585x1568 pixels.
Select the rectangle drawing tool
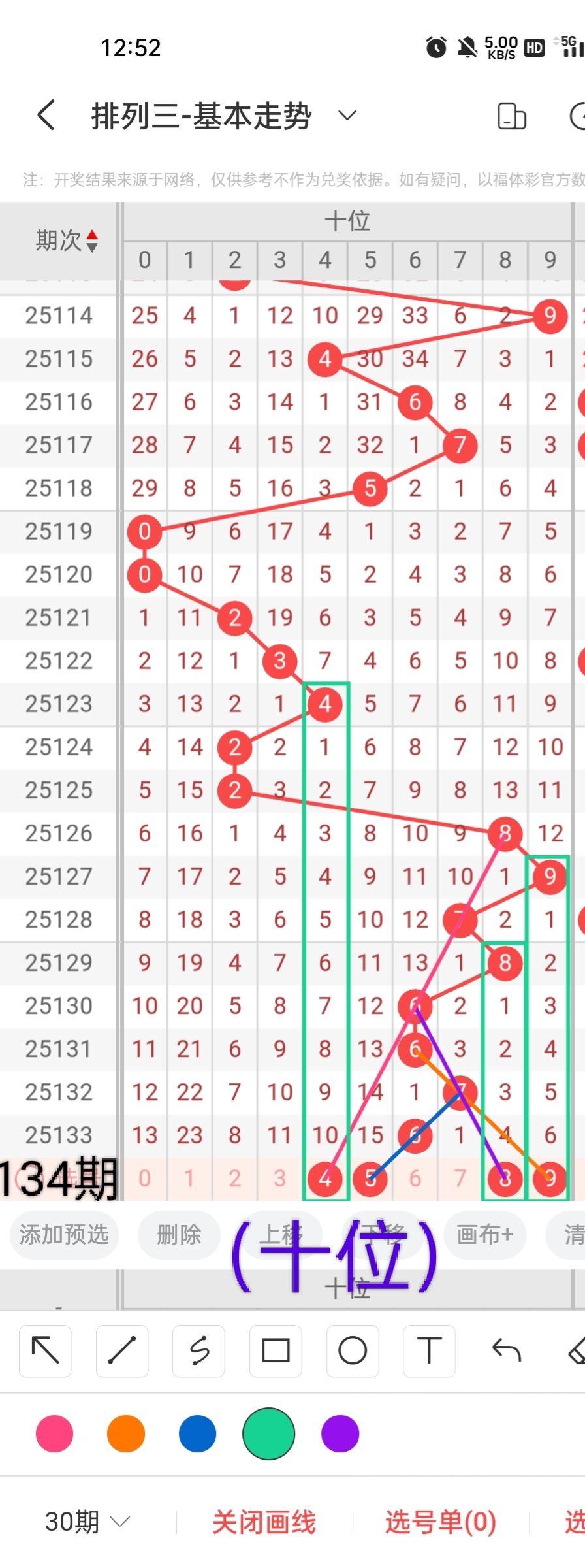tap(276, 1350)
